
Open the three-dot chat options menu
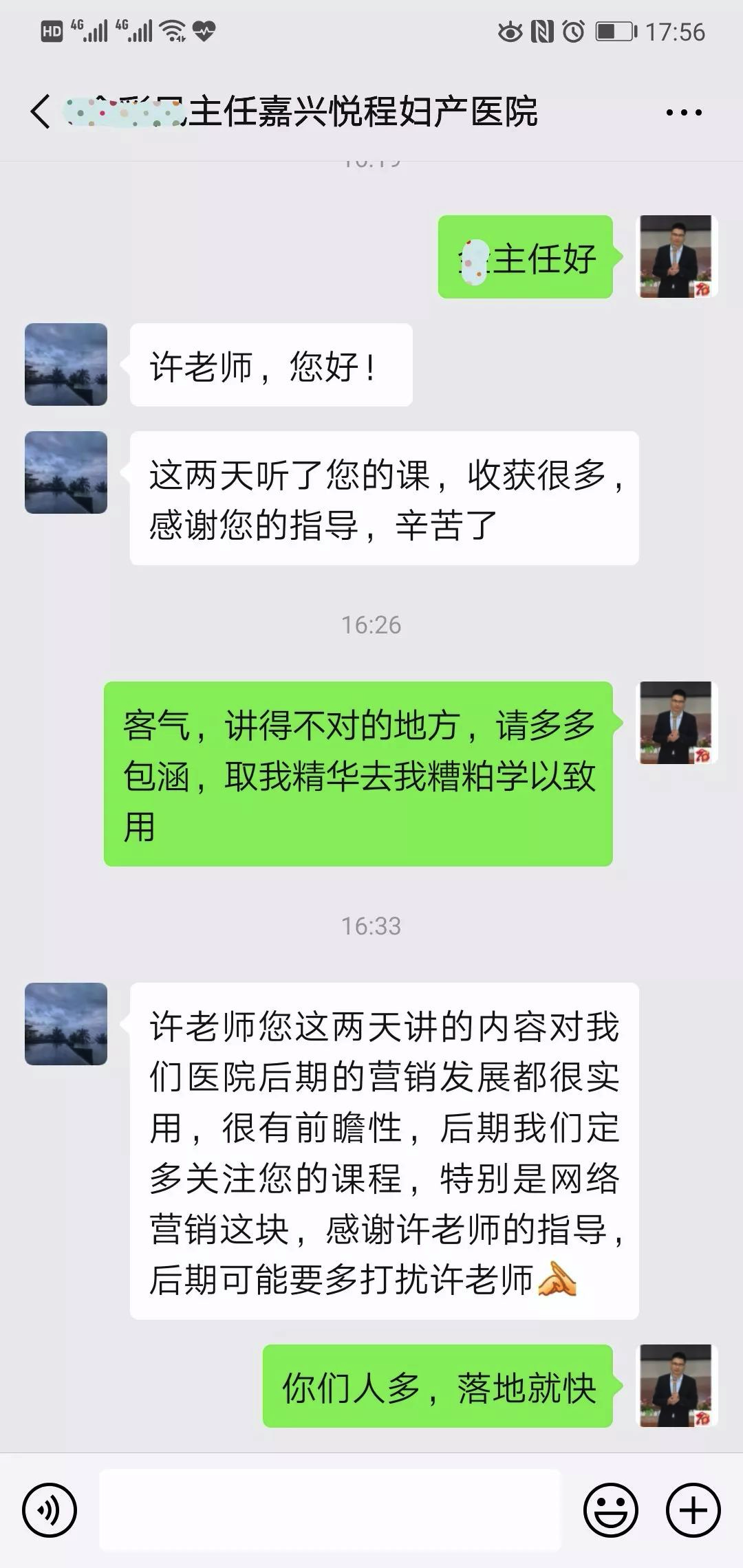684,112
